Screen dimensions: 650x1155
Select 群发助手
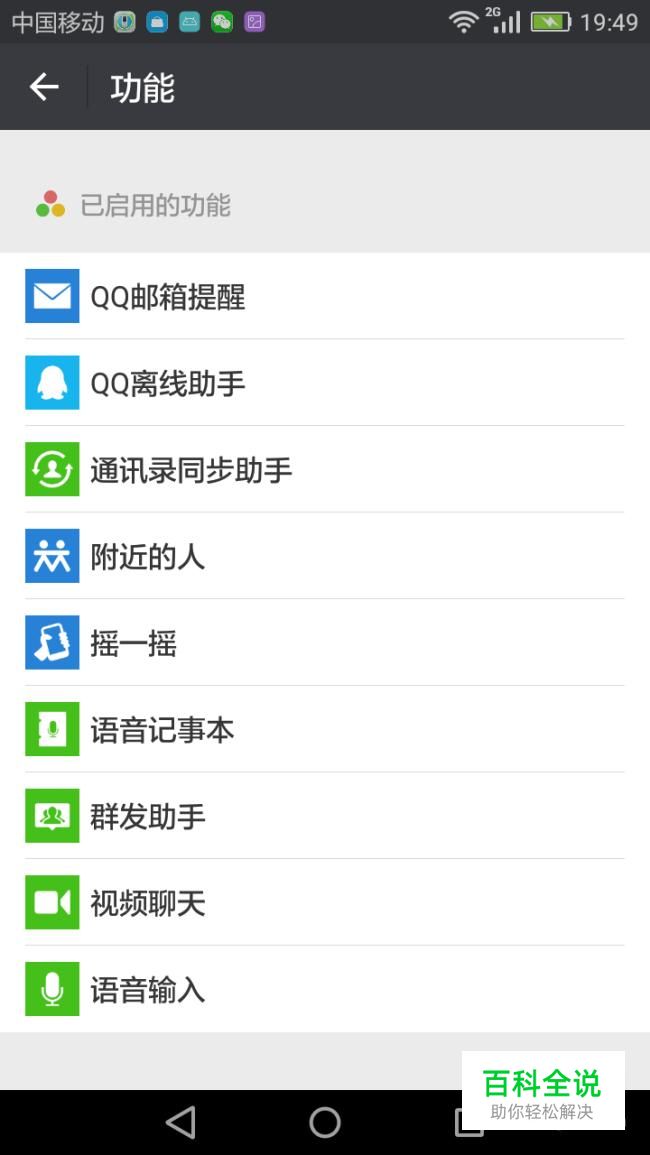coord(147,816)
